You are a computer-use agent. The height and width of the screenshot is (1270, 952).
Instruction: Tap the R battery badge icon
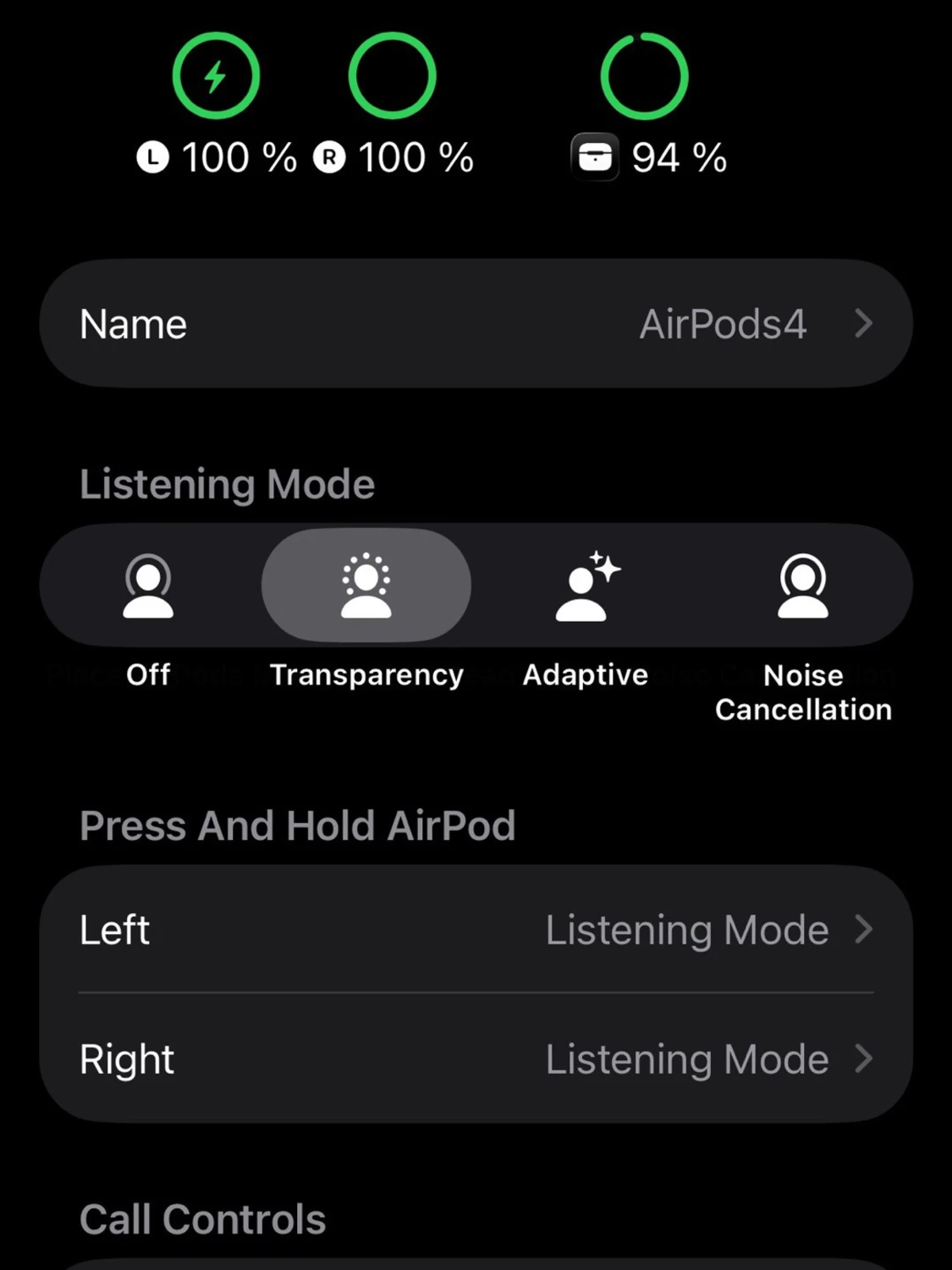coord(330,156)
